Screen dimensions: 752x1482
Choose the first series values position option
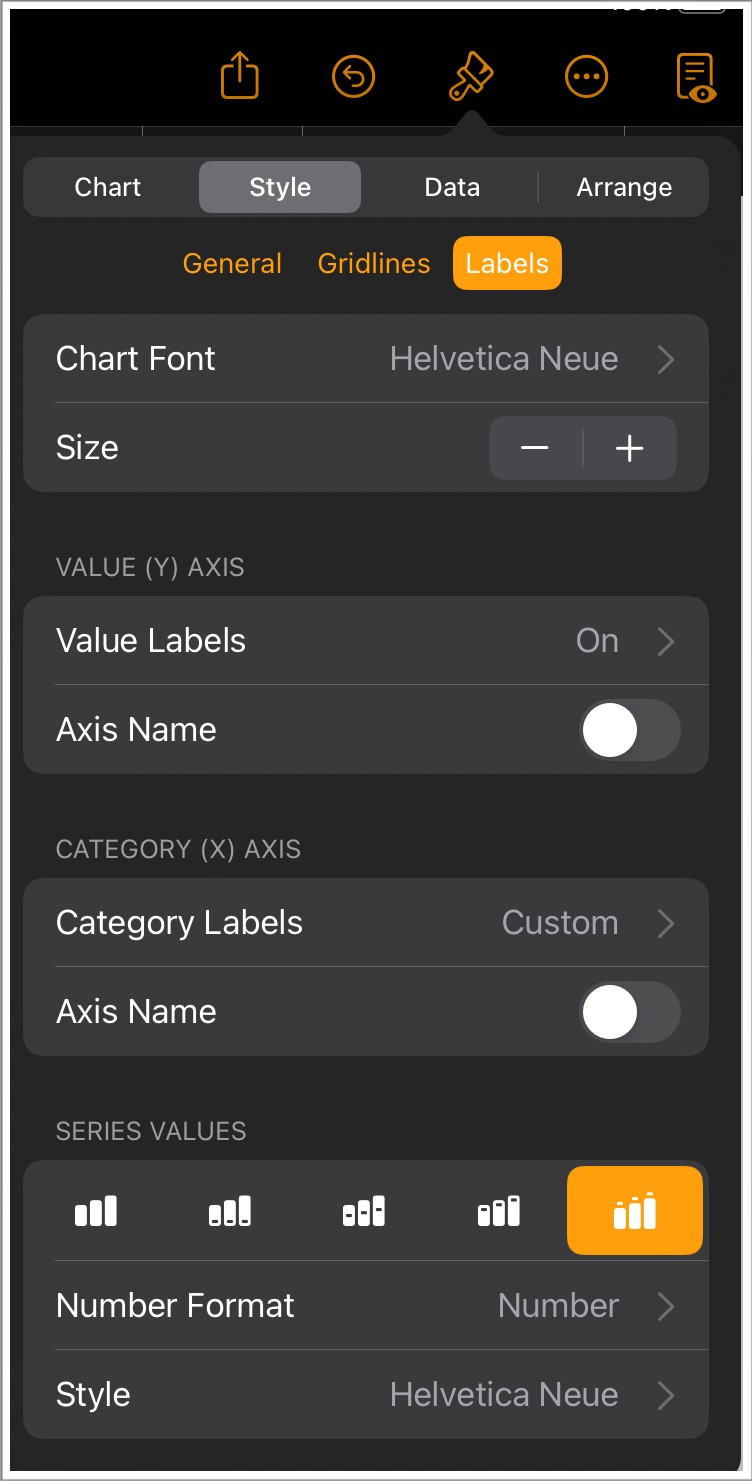click(x=96, y=1211)
